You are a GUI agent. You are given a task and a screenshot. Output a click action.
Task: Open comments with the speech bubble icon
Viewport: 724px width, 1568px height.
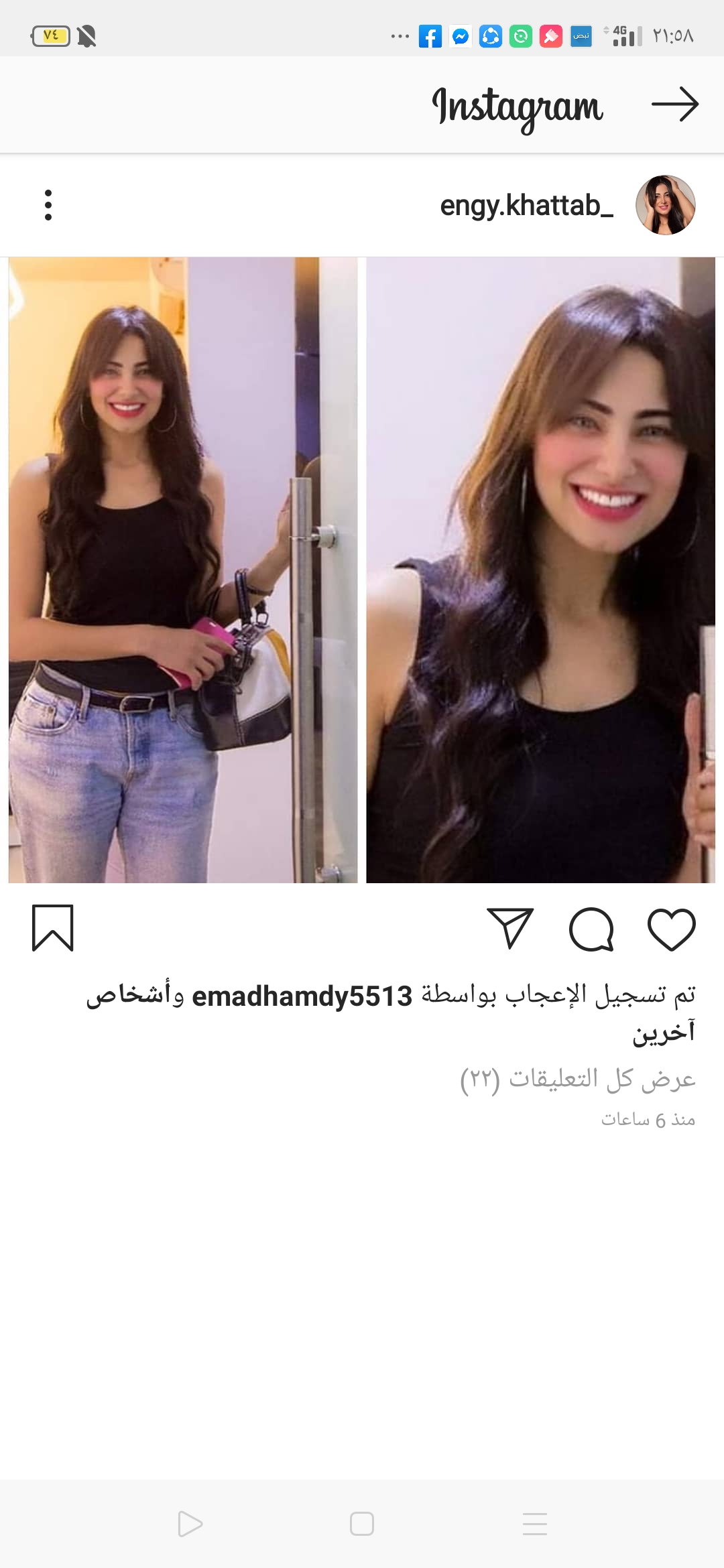[x=591, y=929]
